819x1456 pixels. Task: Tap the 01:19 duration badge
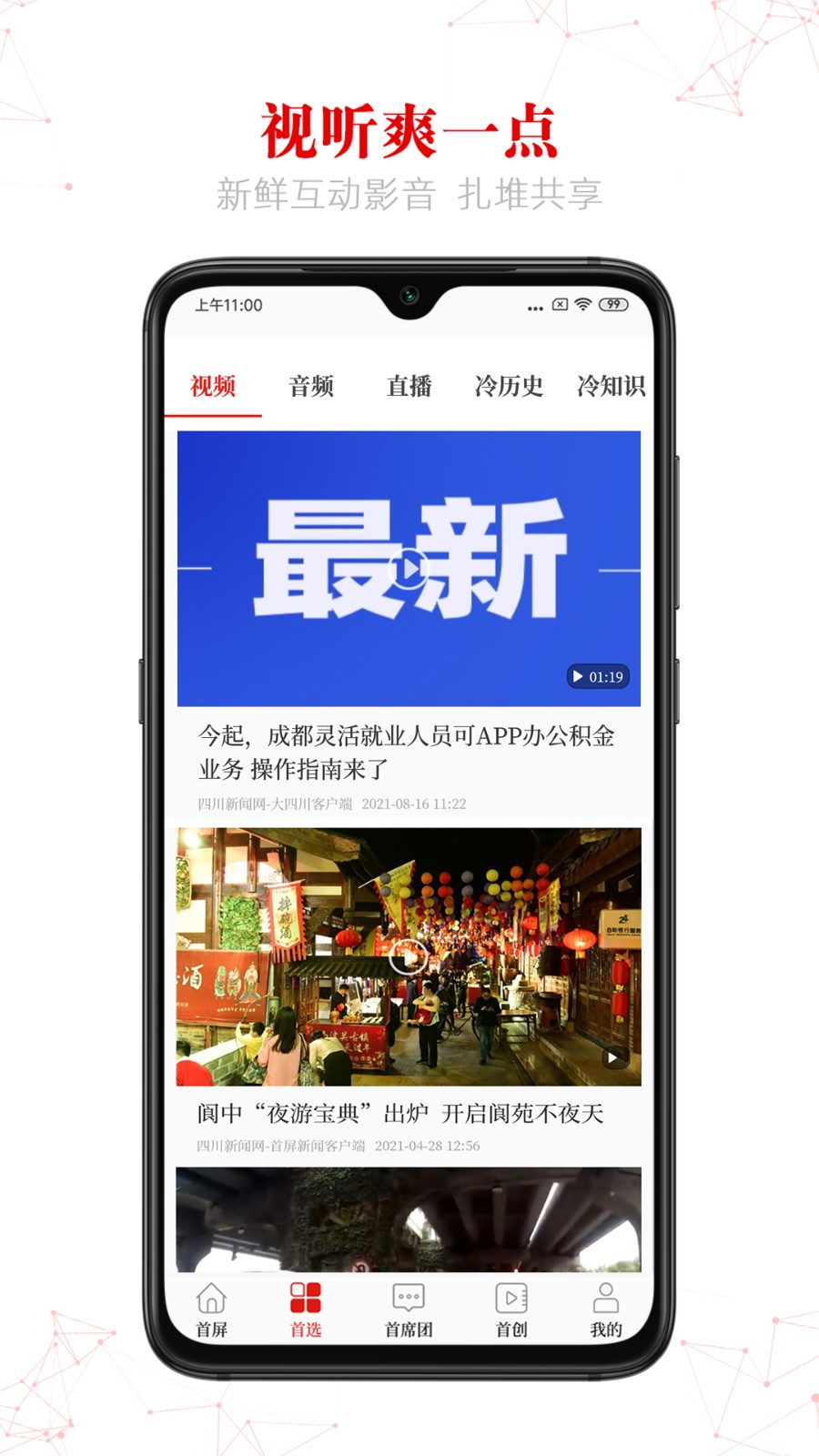coord(597,675)
